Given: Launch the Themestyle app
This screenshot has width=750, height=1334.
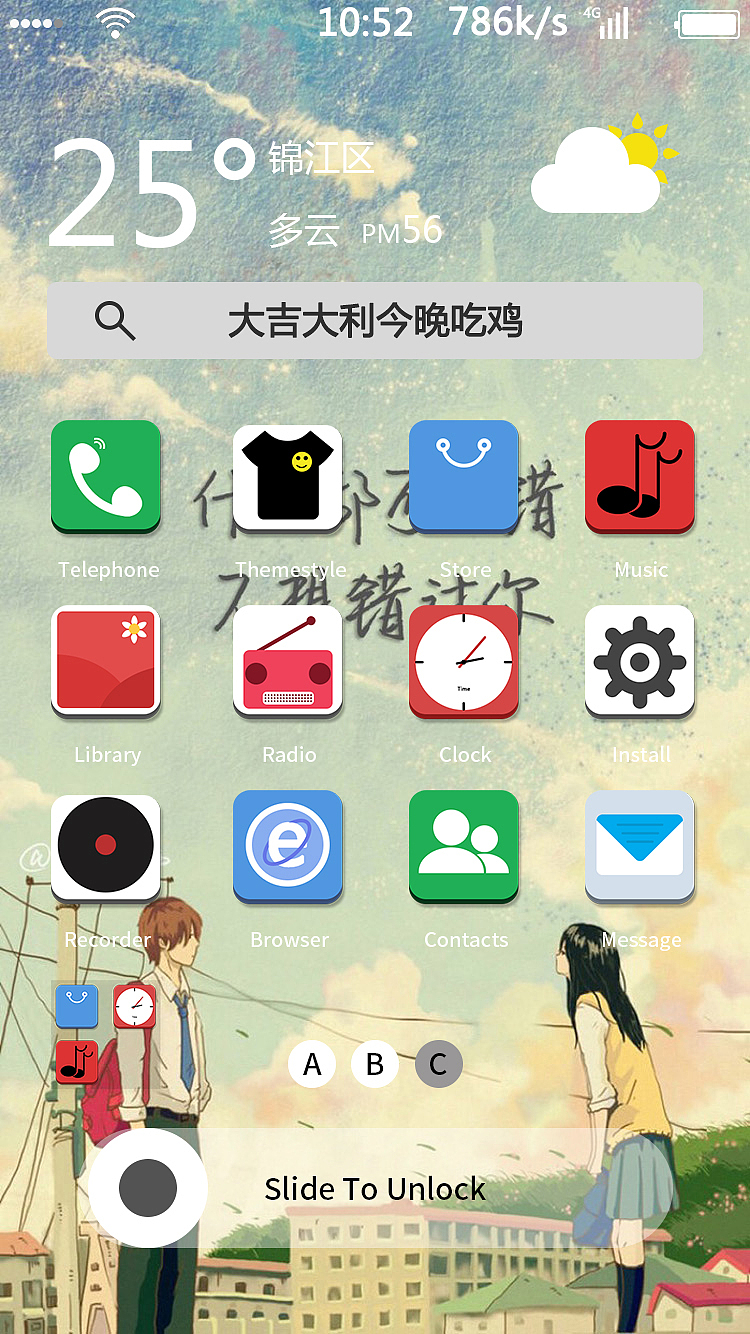Looking at the screenshot, I should pos(288,477).
